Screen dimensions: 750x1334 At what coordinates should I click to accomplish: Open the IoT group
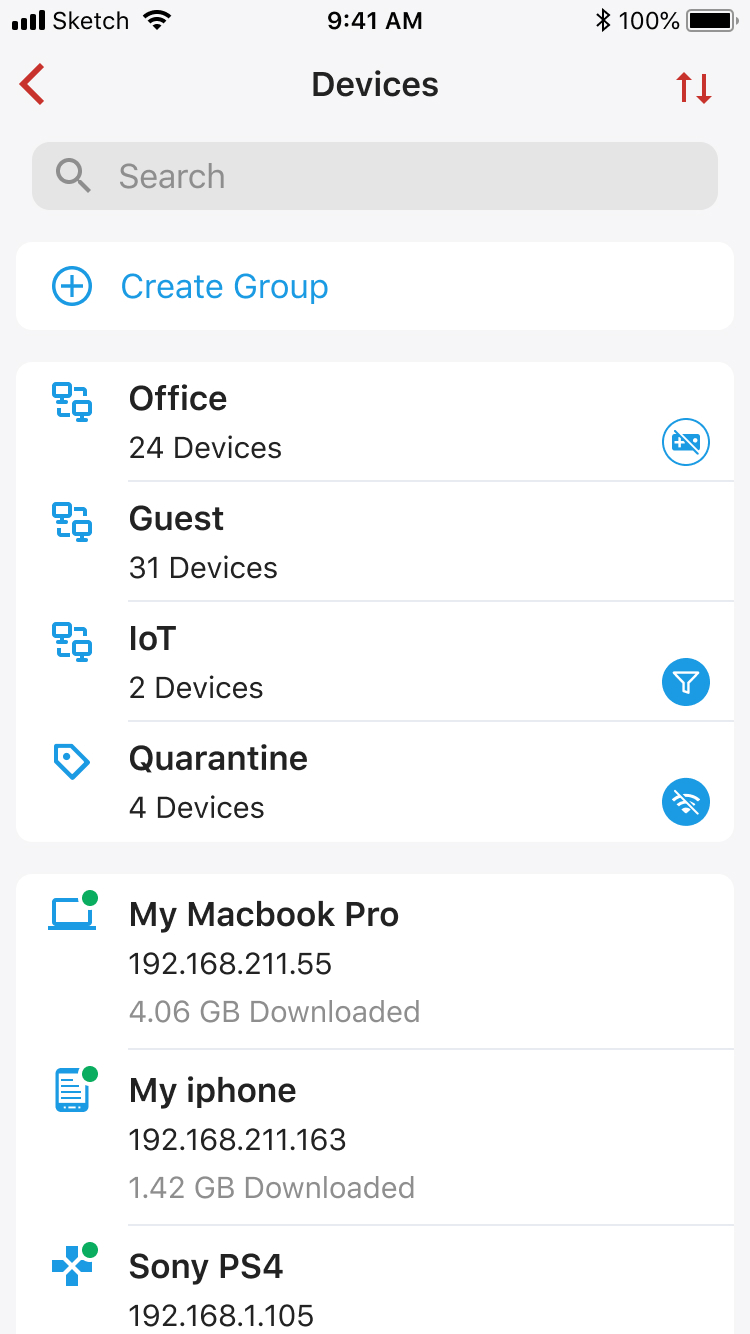point(375,662)
